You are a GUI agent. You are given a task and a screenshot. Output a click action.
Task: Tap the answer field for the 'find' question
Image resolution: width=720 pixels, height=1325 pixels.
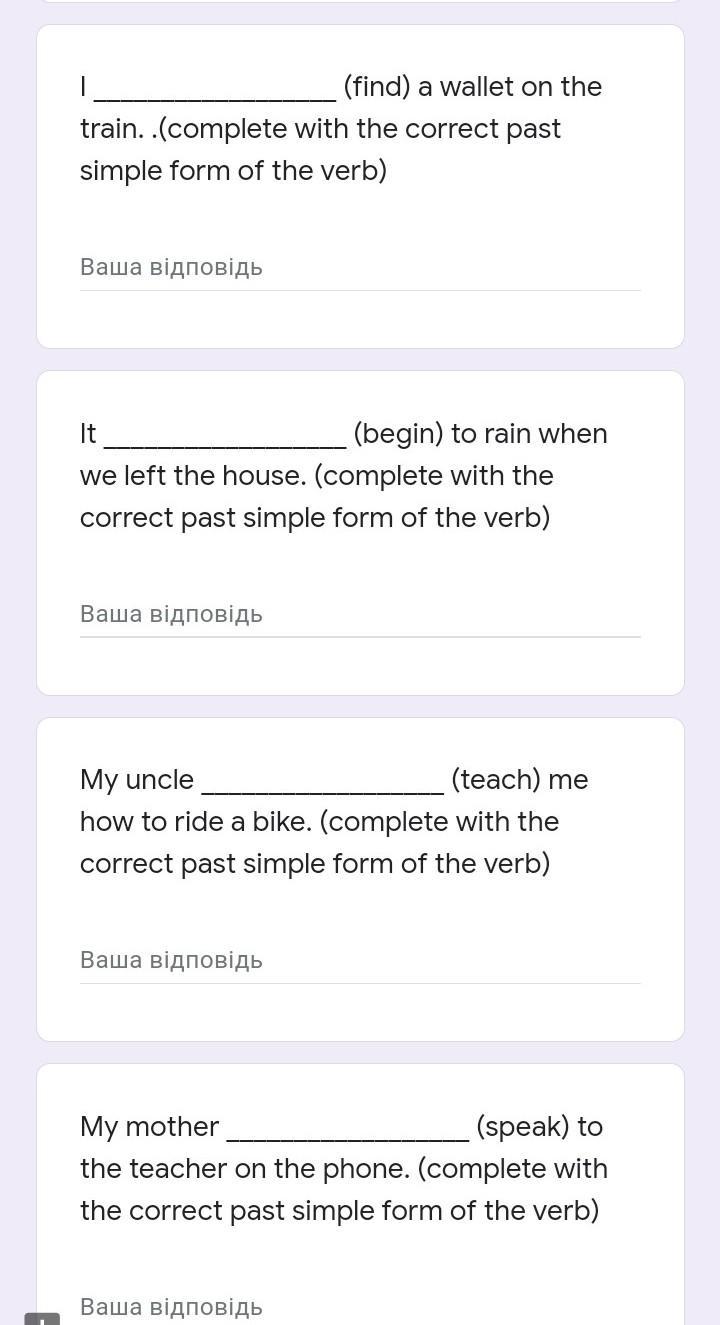pyautogui.click(x=360, y=268)
